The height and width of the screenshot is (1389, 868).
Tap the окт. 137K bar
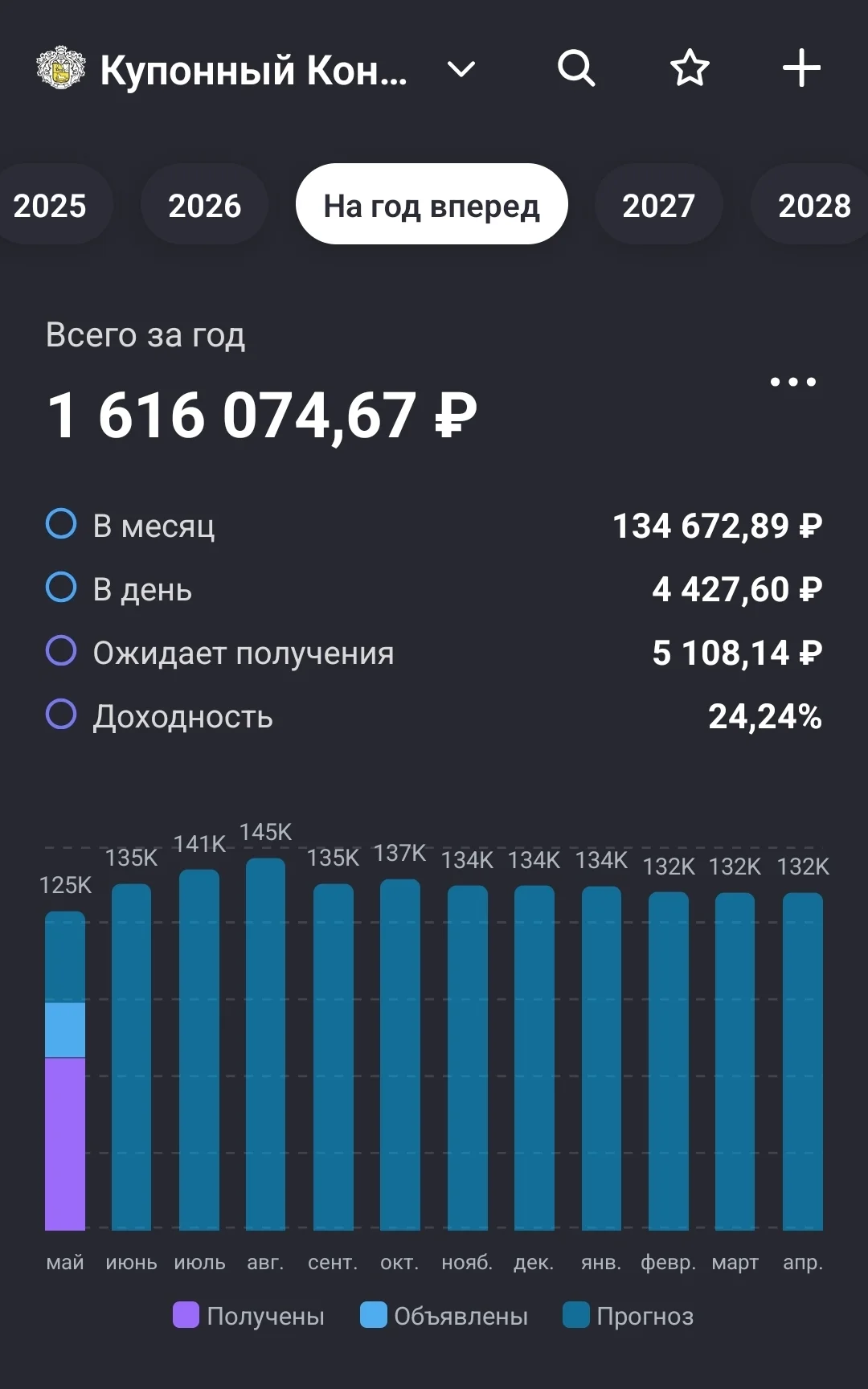point(399,1055)
